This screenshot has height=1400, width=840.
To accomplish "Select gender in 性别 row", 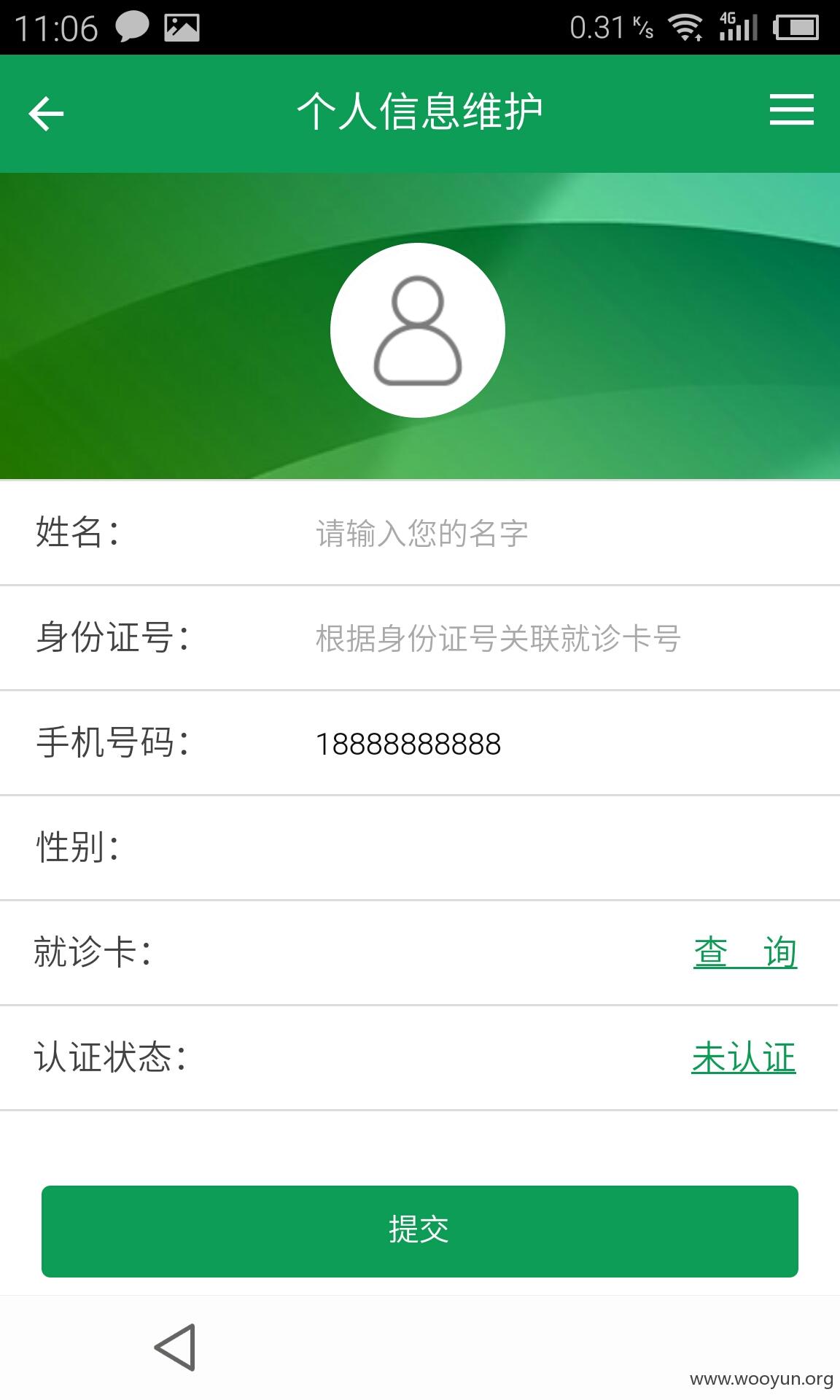I will (420, 848).
